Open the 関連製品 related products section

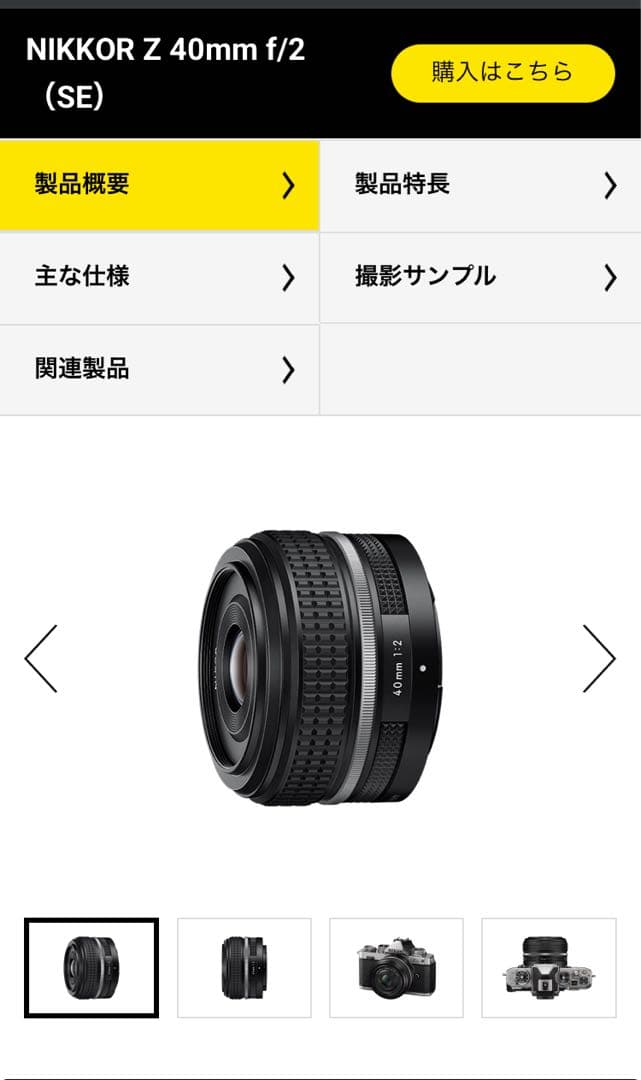tap(160, 369)
